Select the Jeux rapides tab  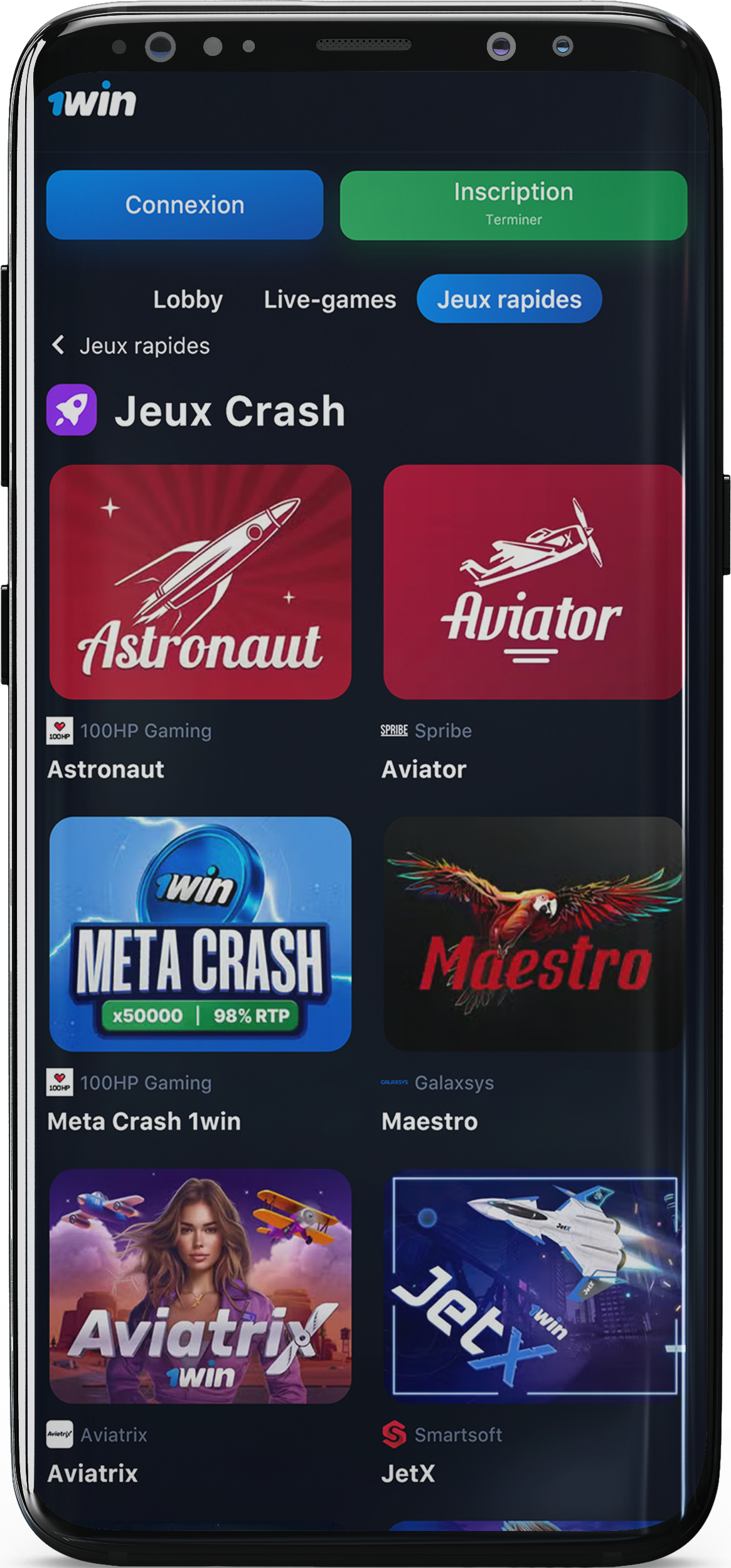[509, 299]
